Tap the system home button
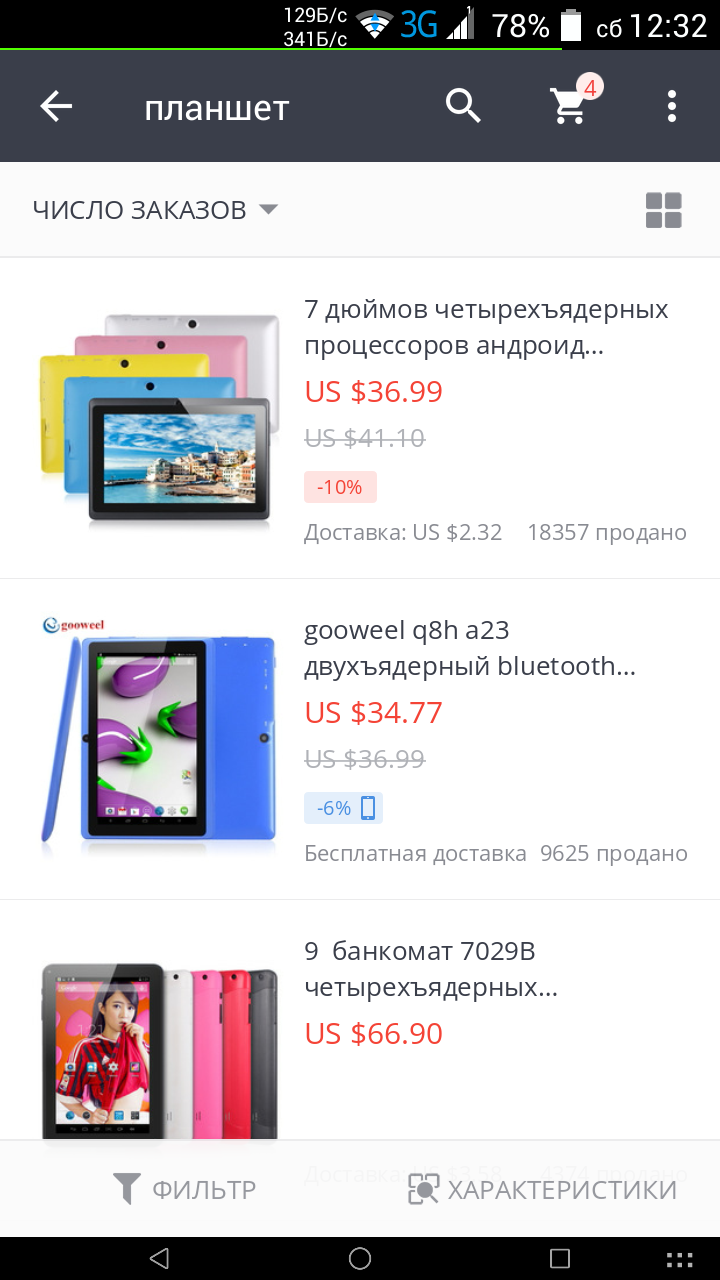Viewport: 720px width, 1280px height. [x=360, y=1258]
